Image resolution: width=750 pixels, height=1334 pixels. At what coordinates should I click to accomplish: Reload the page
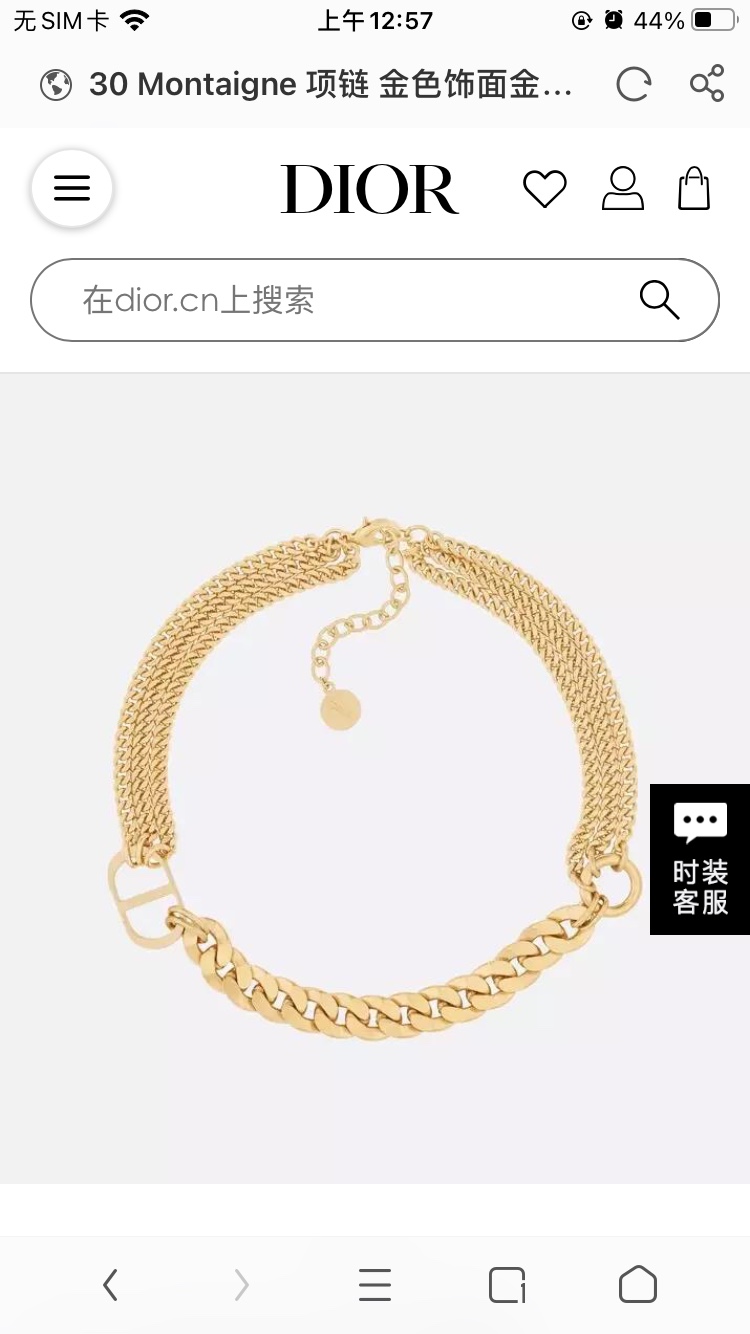click(633, 85)
